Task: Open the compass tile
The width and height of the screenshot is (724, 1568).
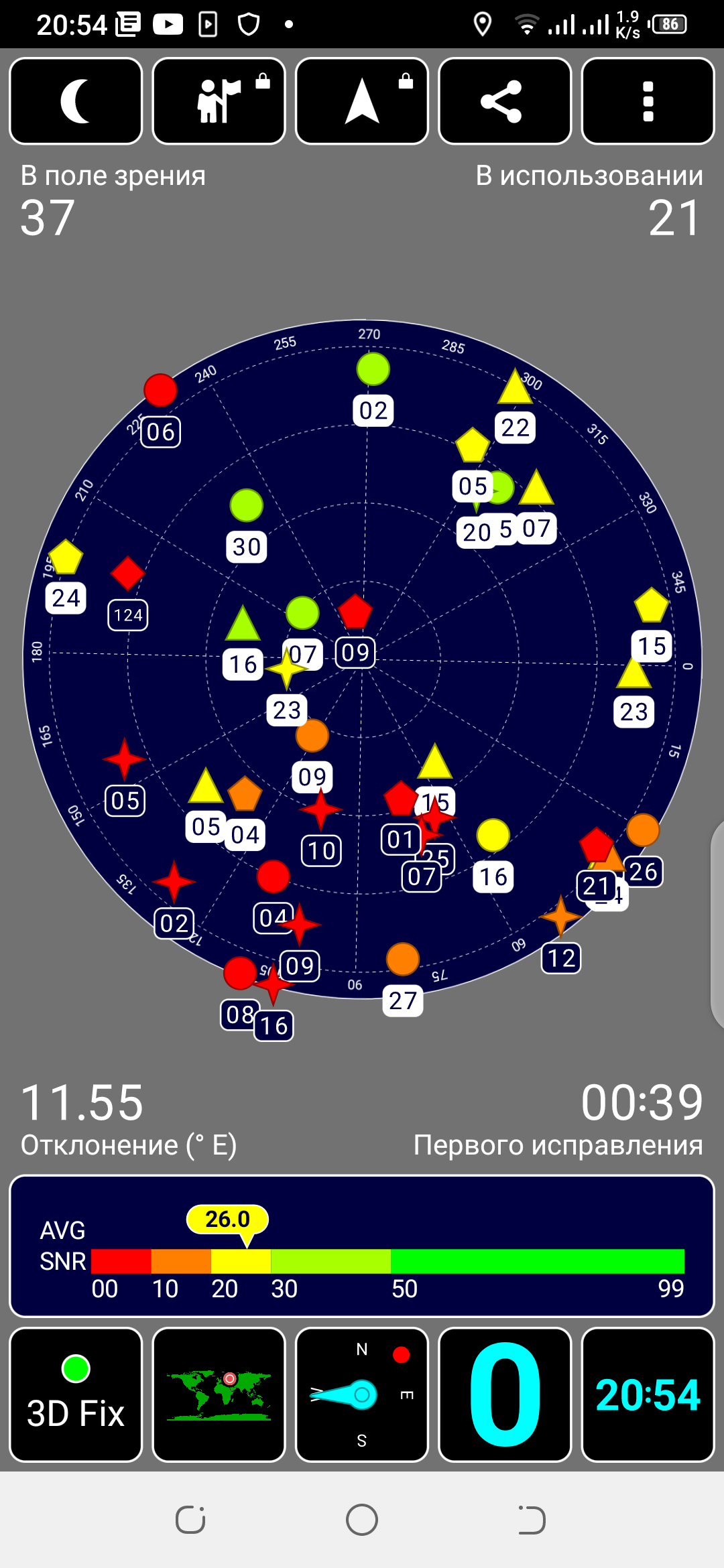Action: (362, 1394)
